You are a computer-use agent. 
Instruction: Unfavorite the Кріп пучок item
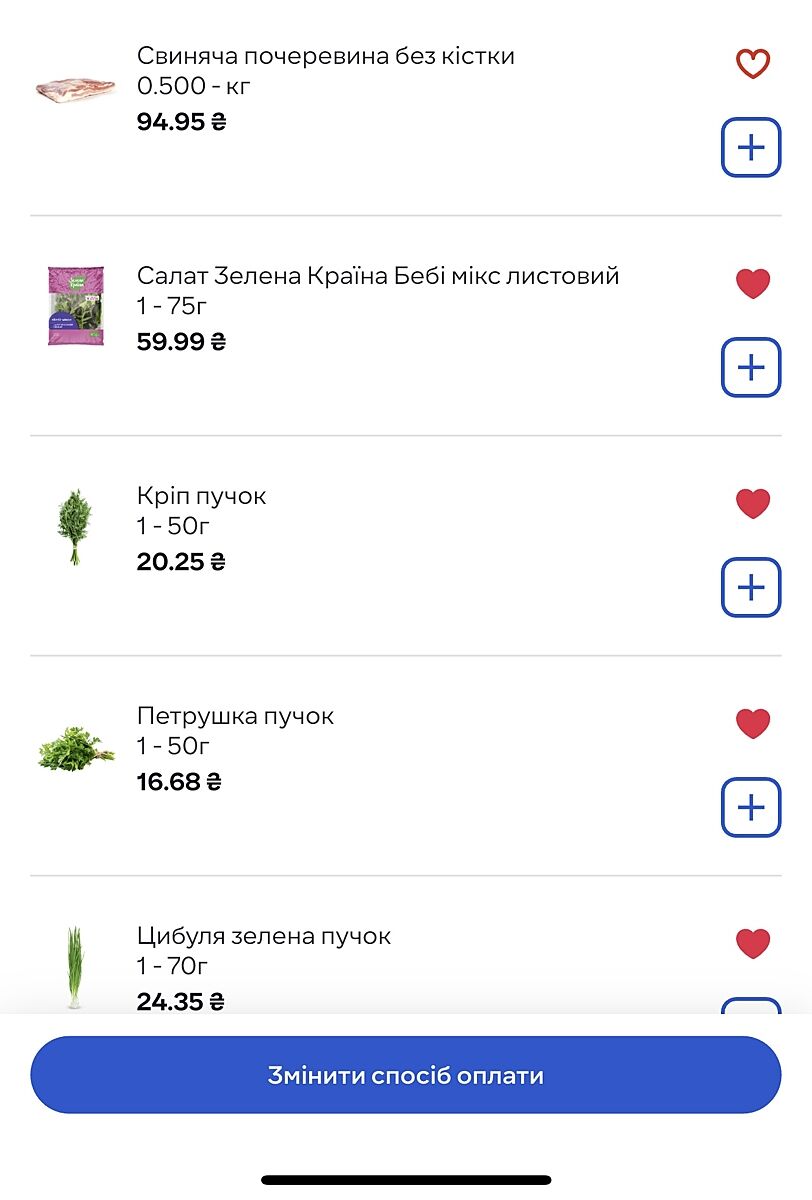click(752, 503)
